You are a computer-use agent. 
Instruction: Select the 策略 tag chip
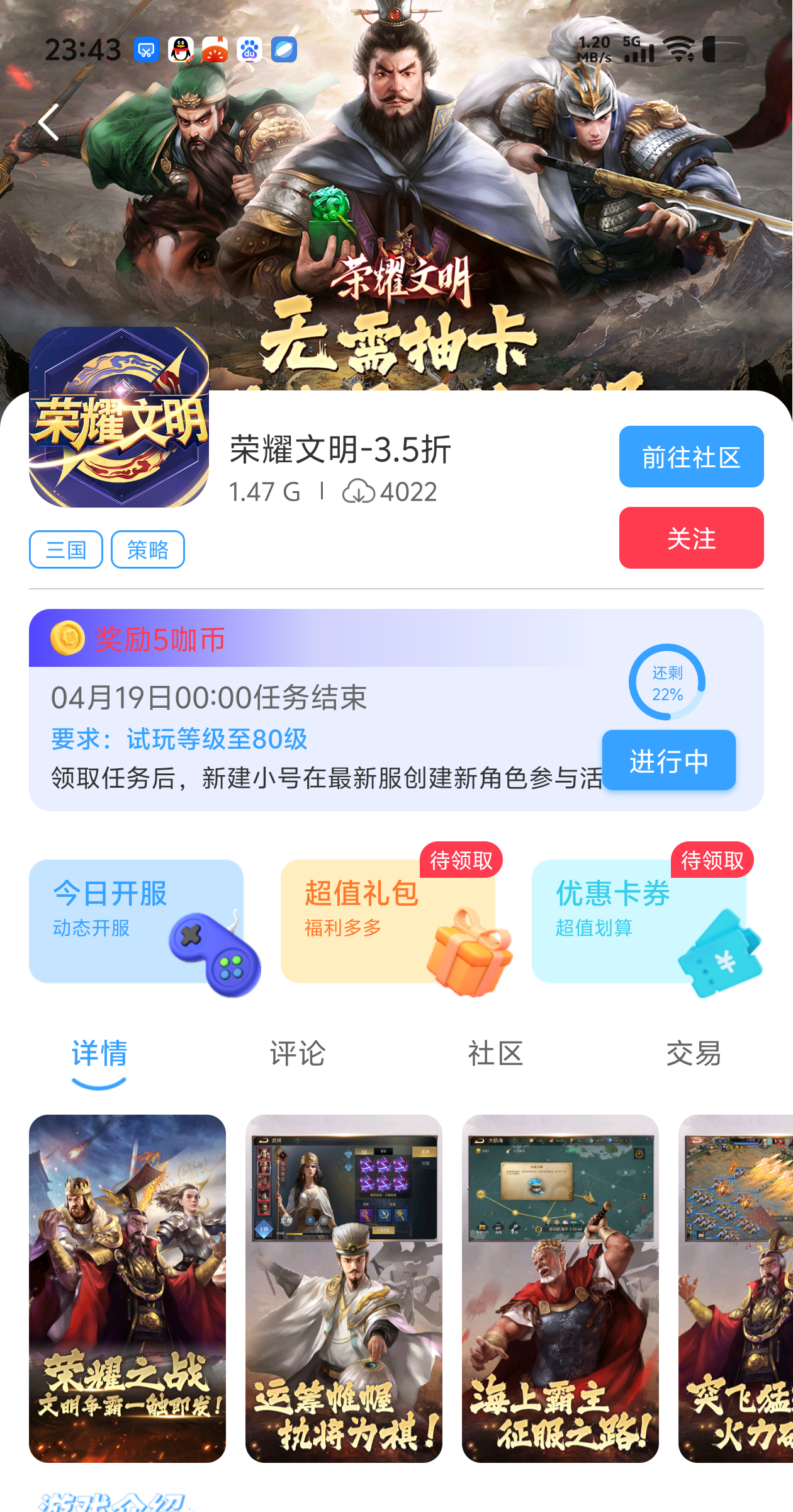(x=148, y=549)
